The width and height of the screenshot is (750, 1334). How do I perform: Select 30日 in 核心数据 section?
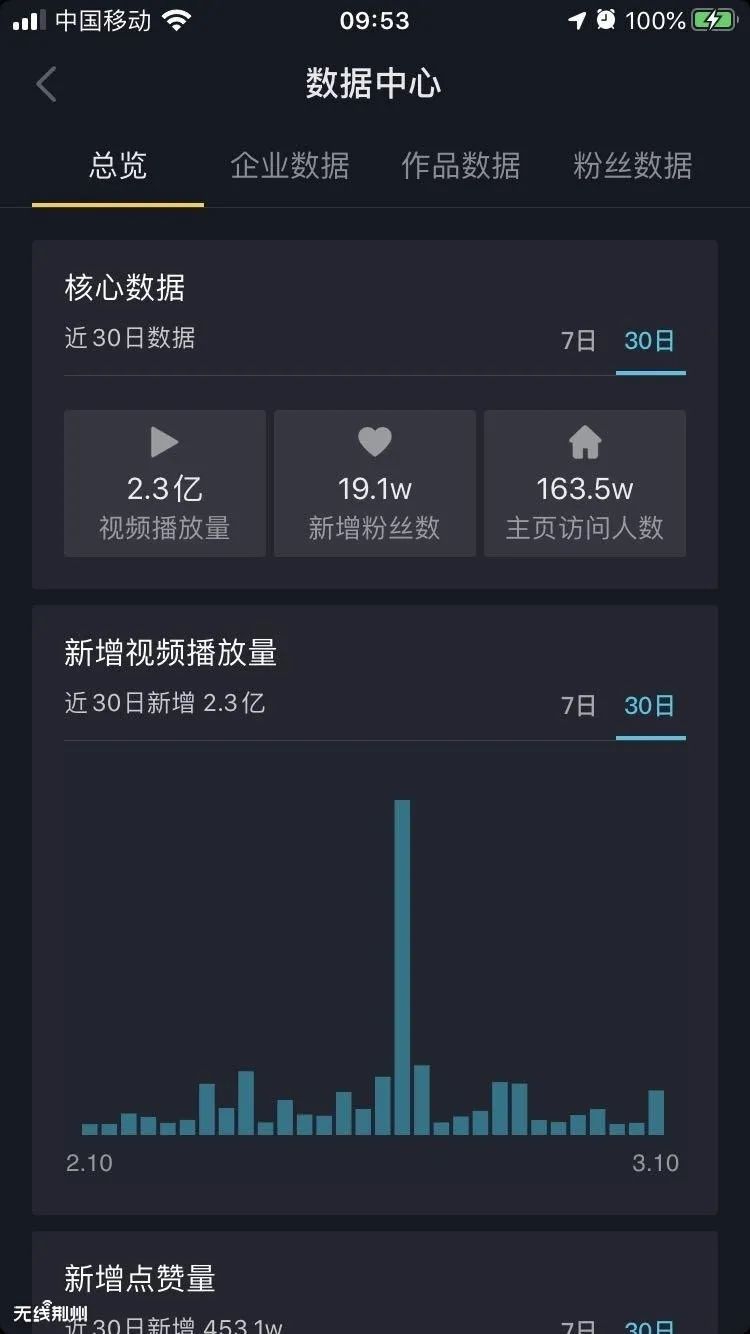pos(651,340)
